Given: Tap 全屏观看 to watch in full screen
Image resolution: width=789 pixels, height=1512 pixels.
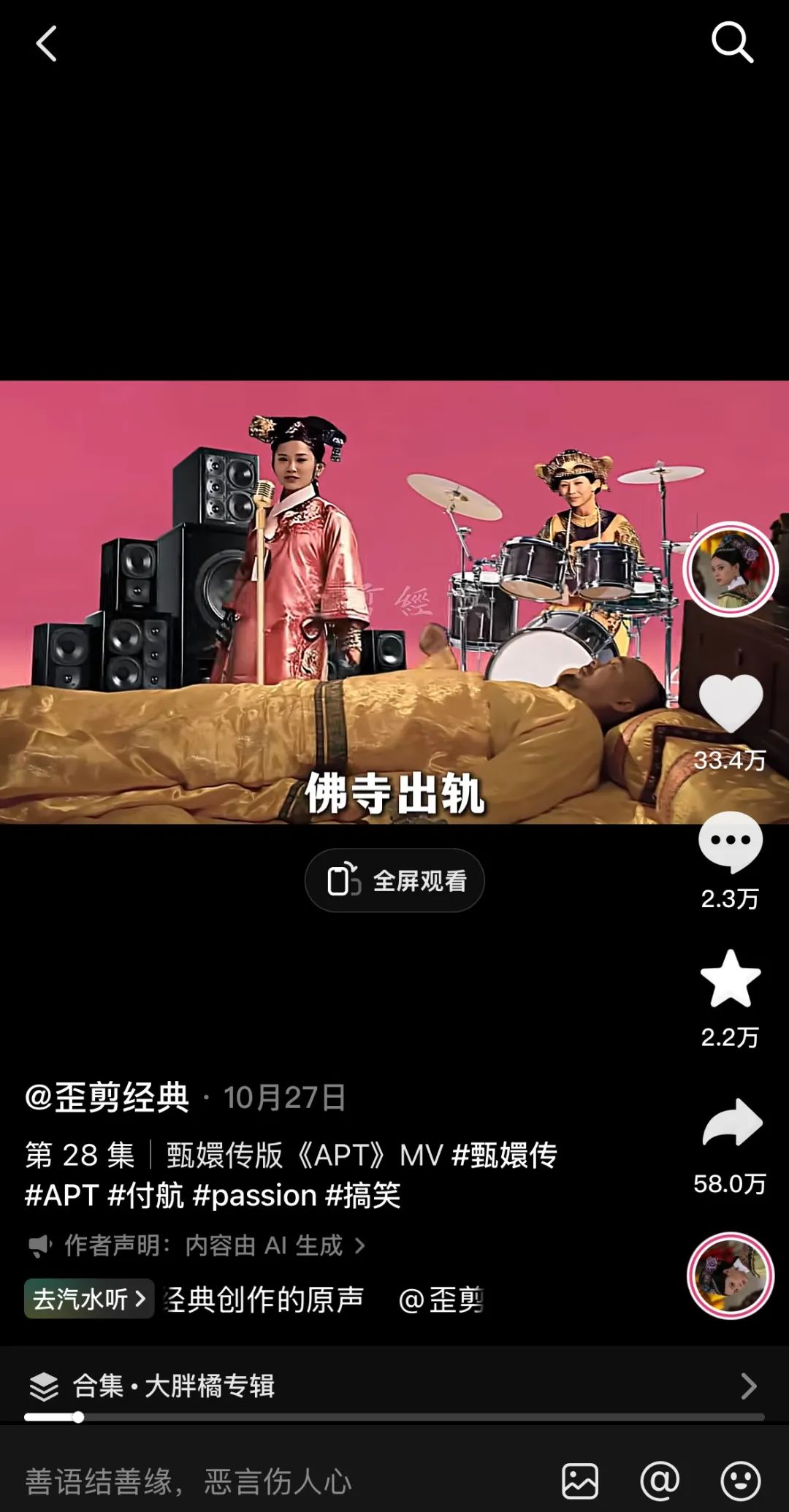Looking at the screenshot, I should tap(394, 880).
